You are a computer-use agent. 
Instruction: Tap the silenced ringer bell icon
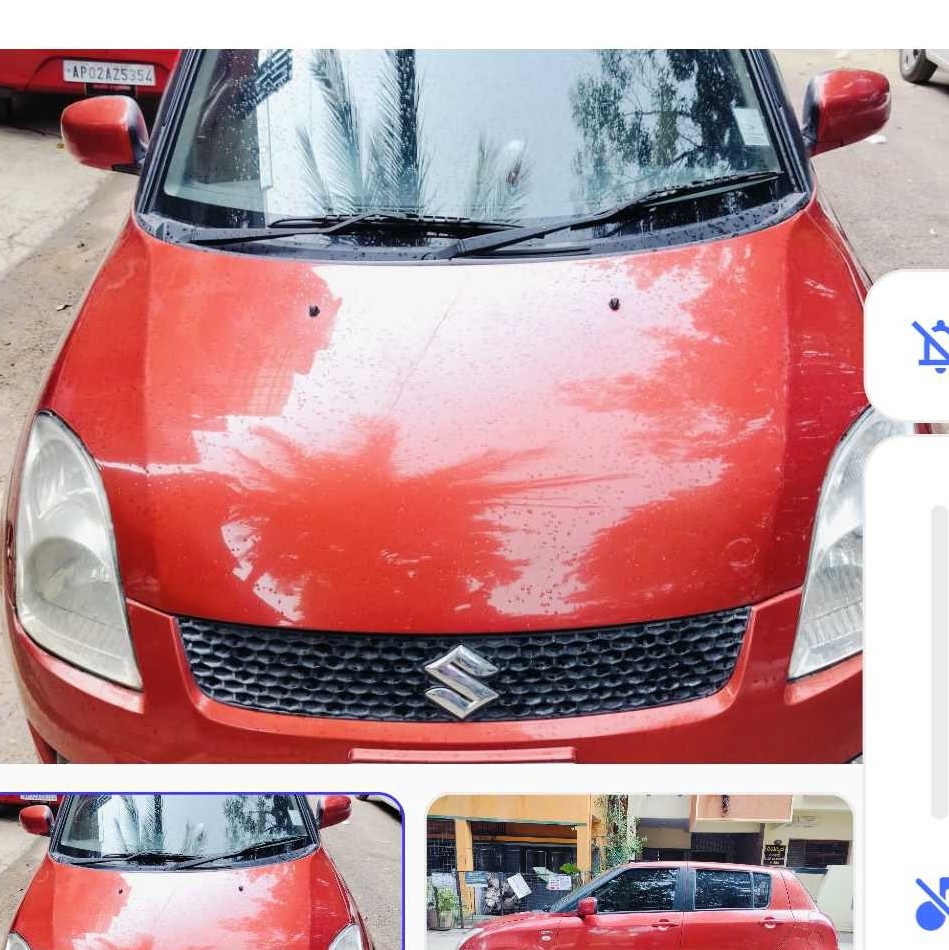pyautogui.click(x=932, y=345)
